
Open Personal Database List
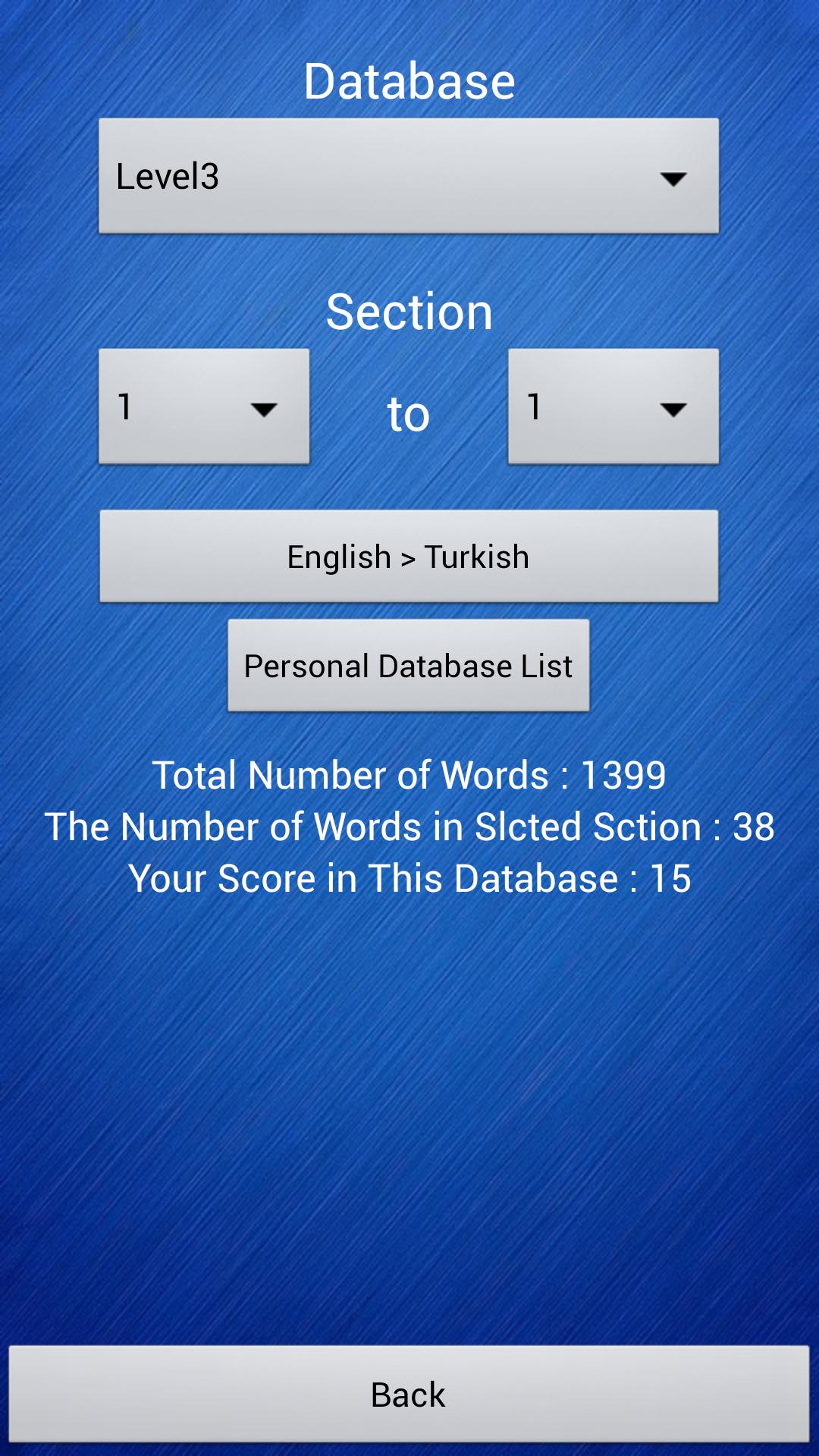click(x=409, y=666)
